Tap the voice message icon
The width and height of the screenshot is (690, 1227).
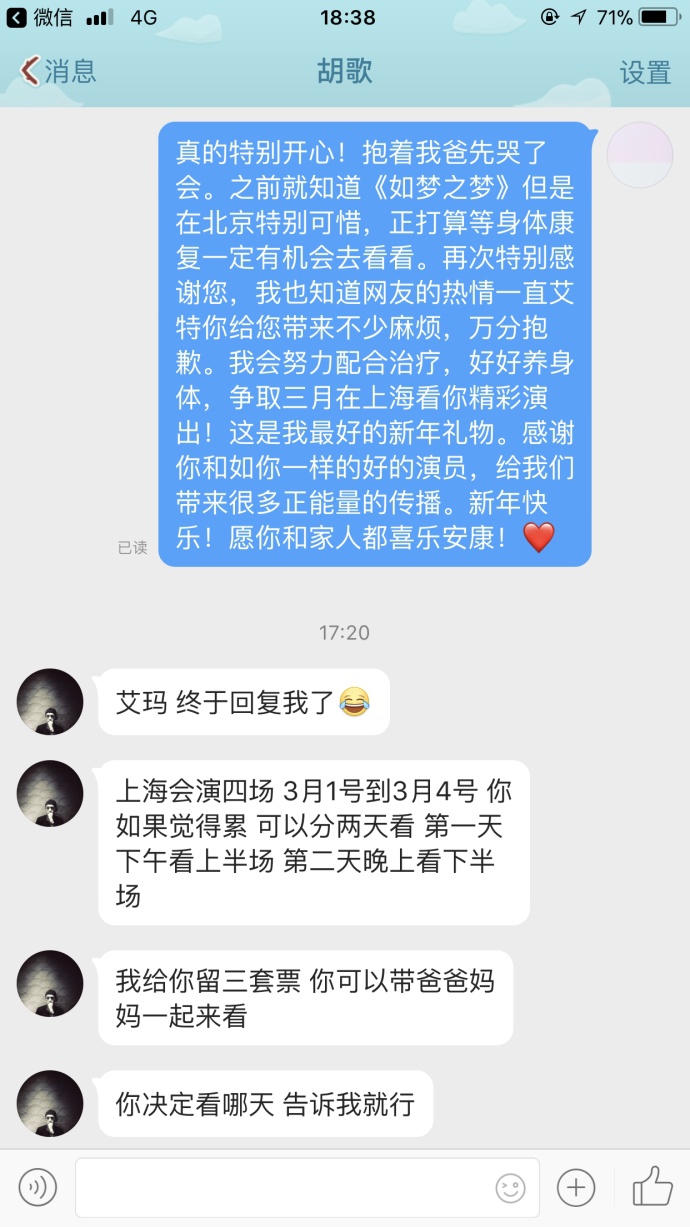pos(38,1187)
